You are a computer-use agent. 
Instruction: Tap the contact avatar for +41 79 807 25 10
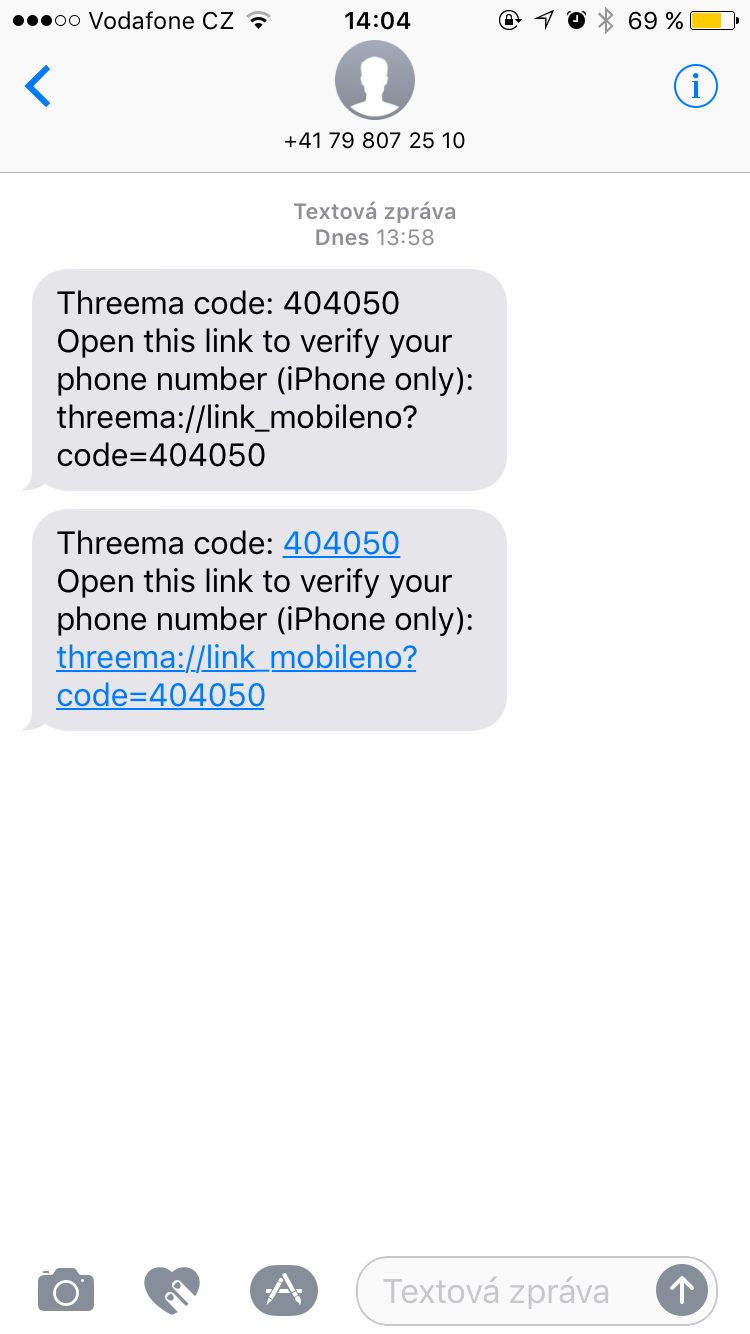[375, 82]
